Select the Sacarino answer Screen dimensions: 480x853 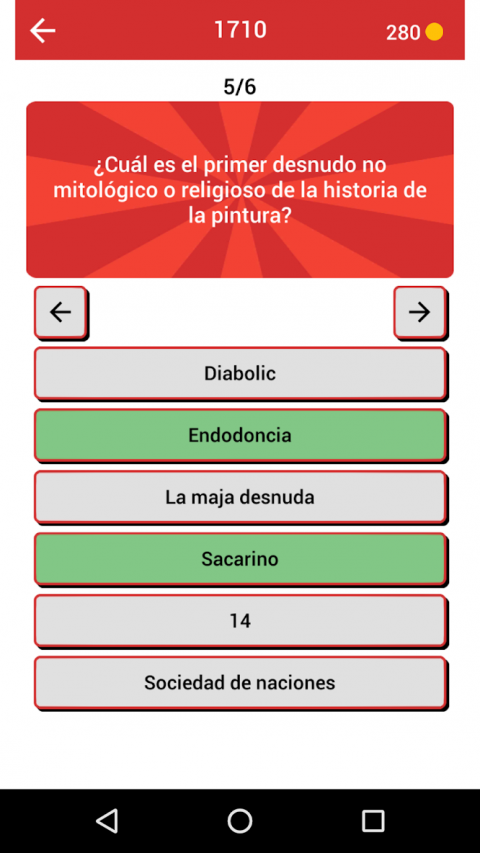click(x=240, y=559)
